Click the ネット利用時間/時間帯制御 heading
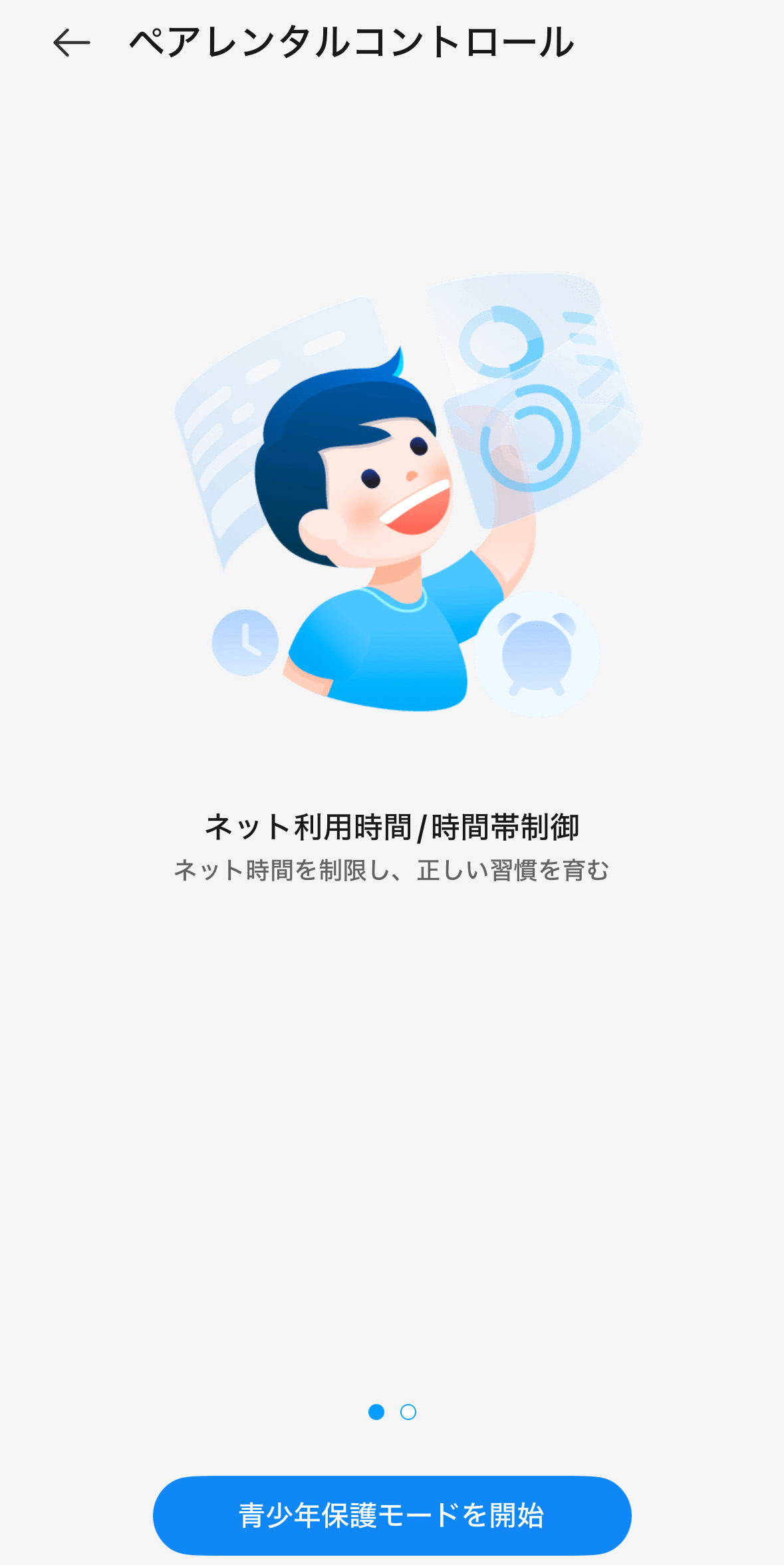Viewport: 784px width, 1565px height. point(392,827)
